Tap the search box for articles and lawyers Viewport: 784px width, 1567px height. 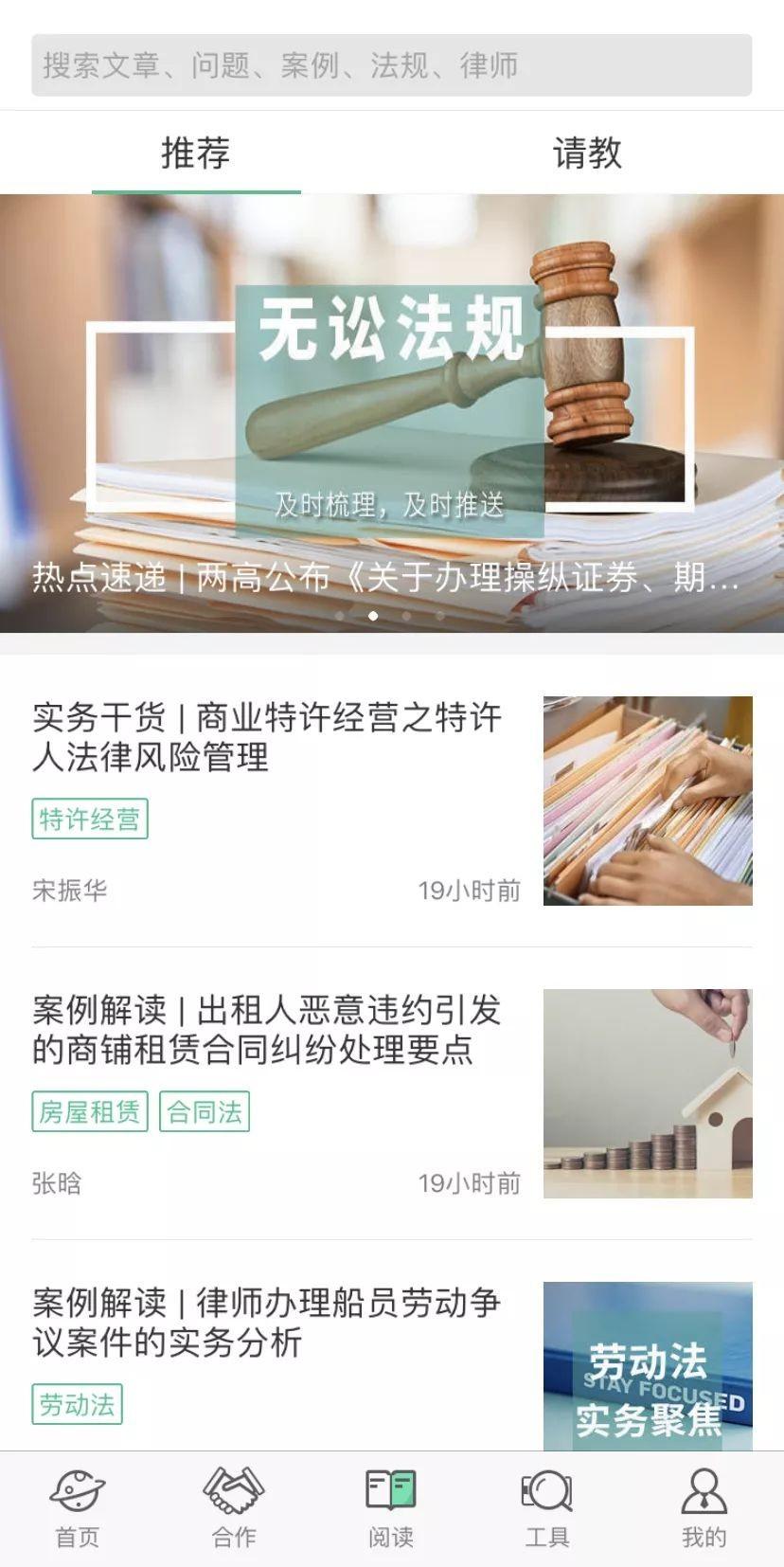pyautogui.click(x=391, y=65)
